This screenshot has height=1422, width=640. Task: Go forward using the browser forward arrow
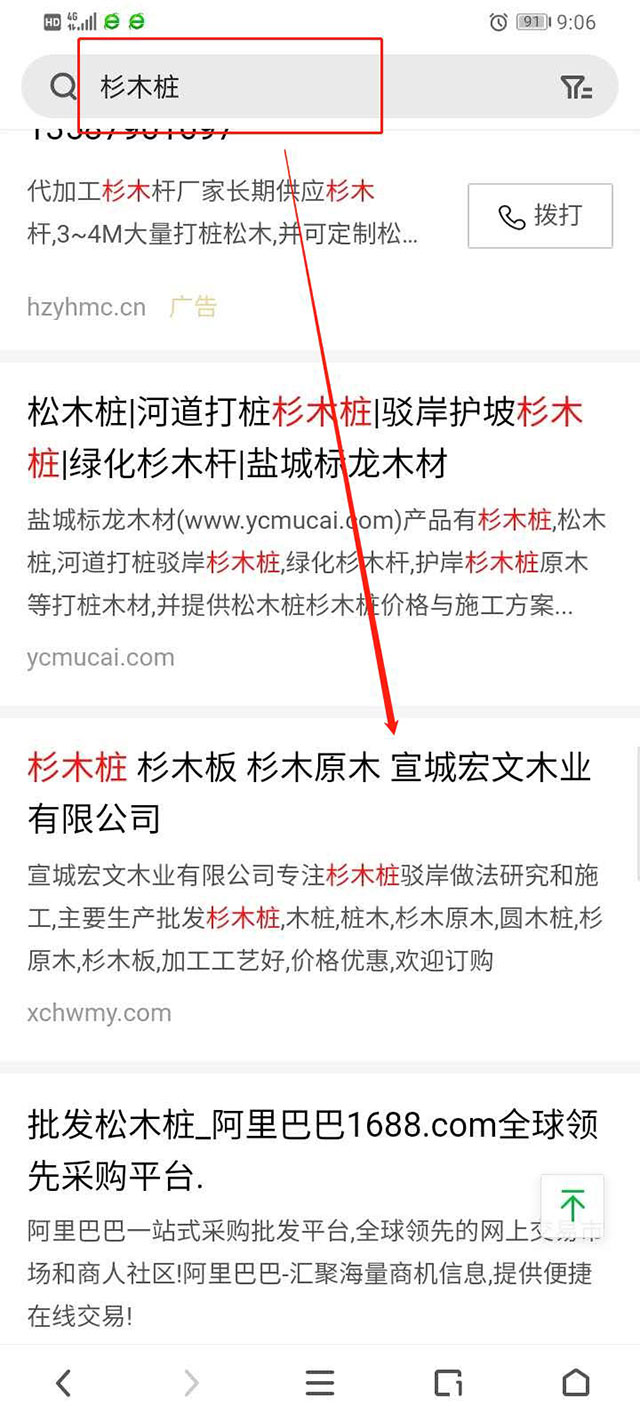point(191,1383)
